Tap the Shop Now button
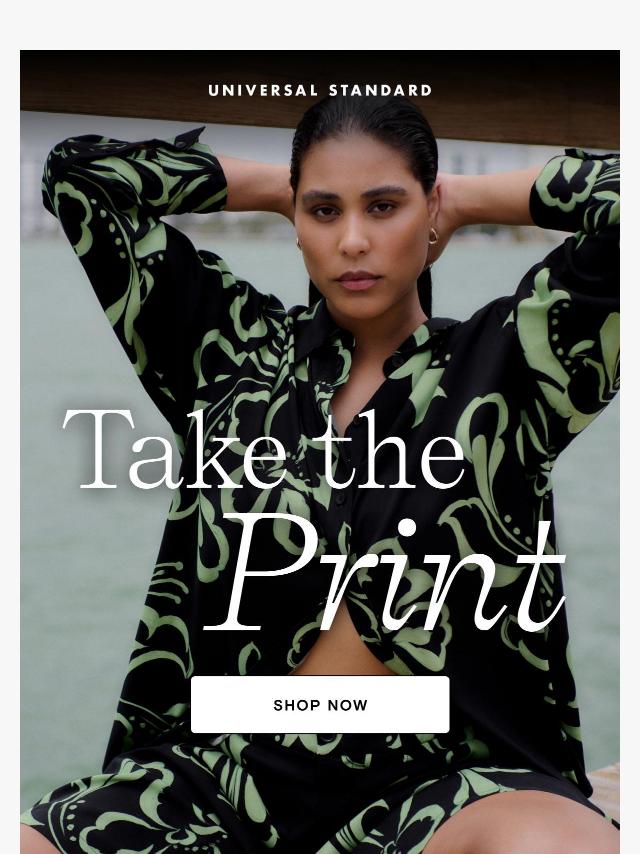 point(320,705)
